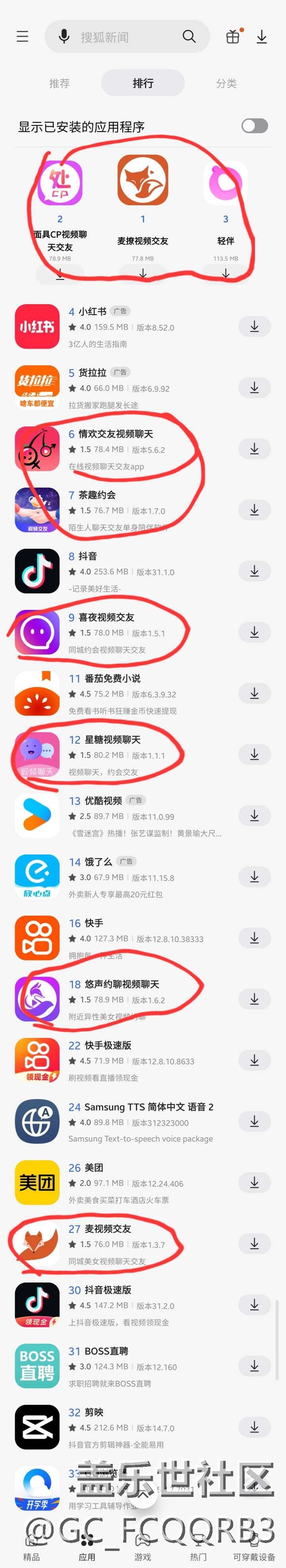The width and height of the screenshot is (286, 1568).
Task: Open the downloads icon in top bar
Action: click(x=262, y=37)
